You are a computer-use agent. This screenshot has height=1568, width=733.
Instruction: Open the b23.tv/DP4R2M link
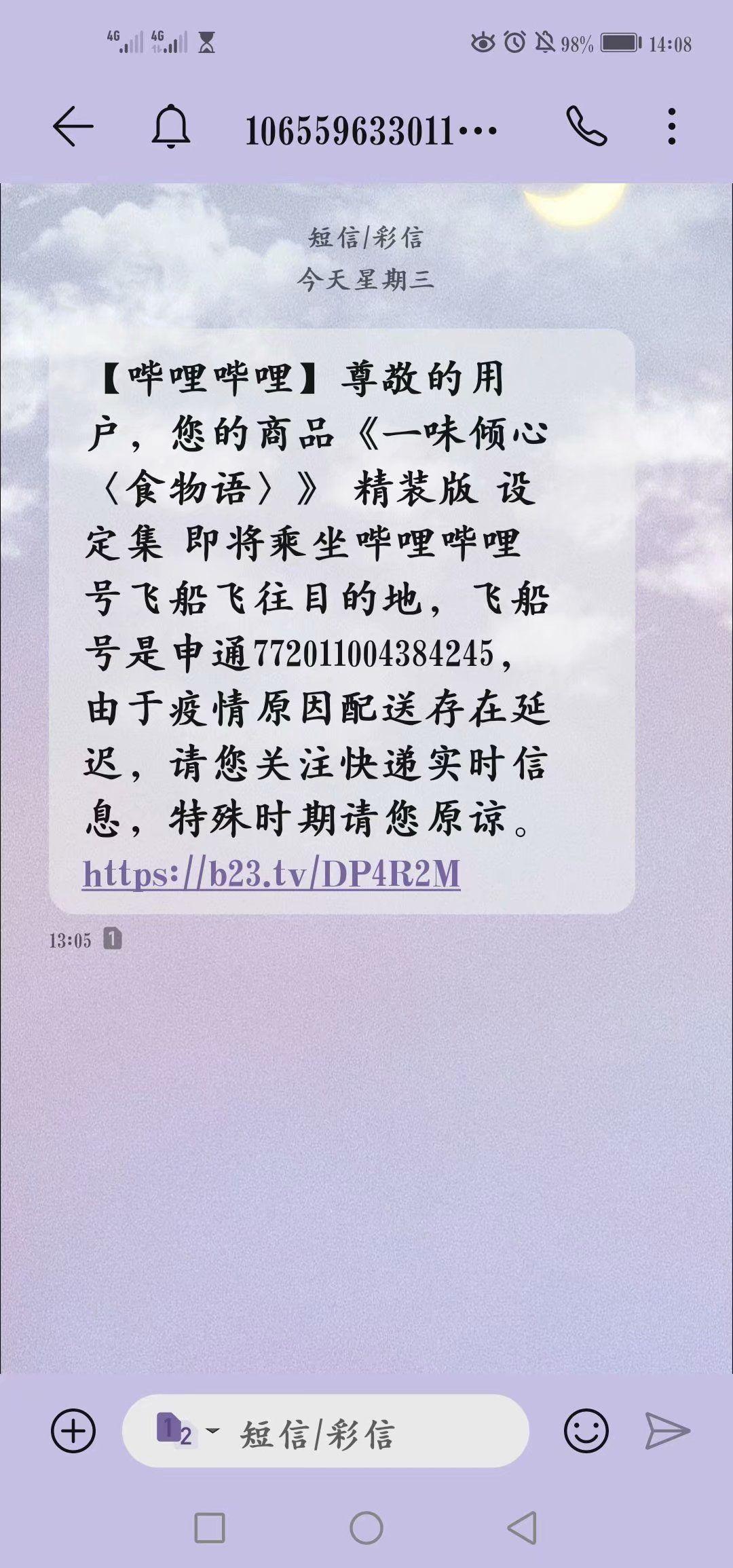(271, 874)
